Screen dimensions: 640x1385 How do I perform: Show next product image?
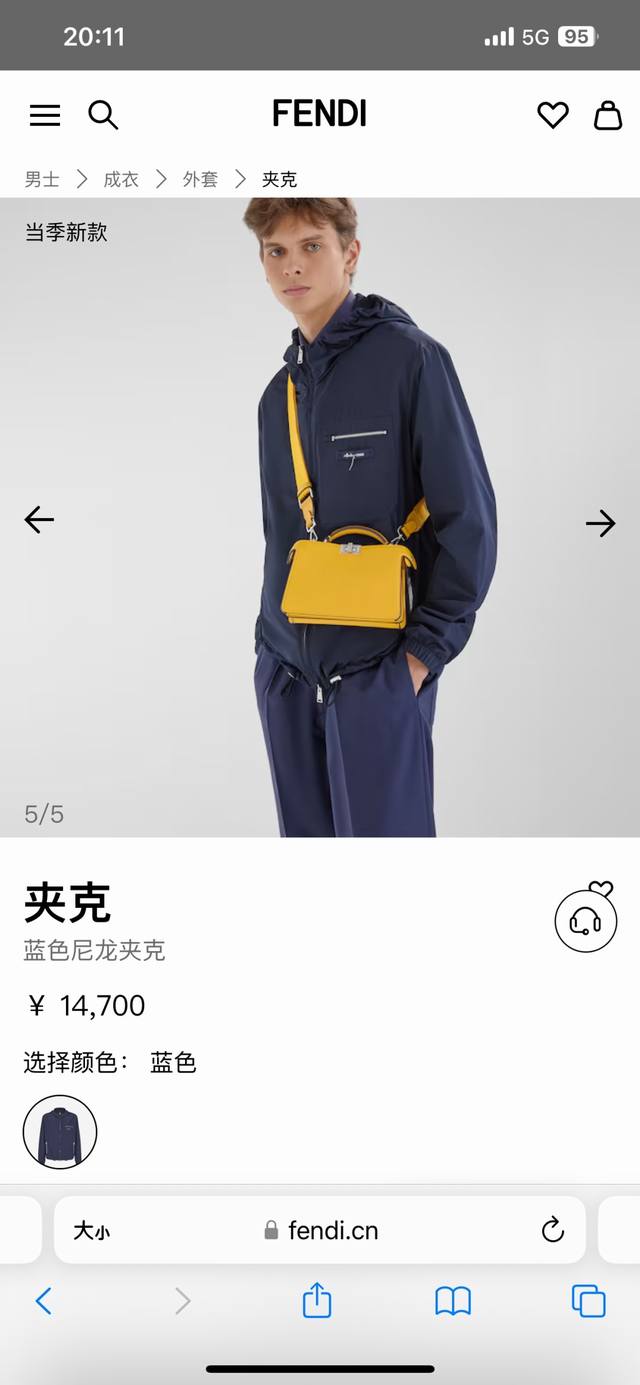point(600,523)
